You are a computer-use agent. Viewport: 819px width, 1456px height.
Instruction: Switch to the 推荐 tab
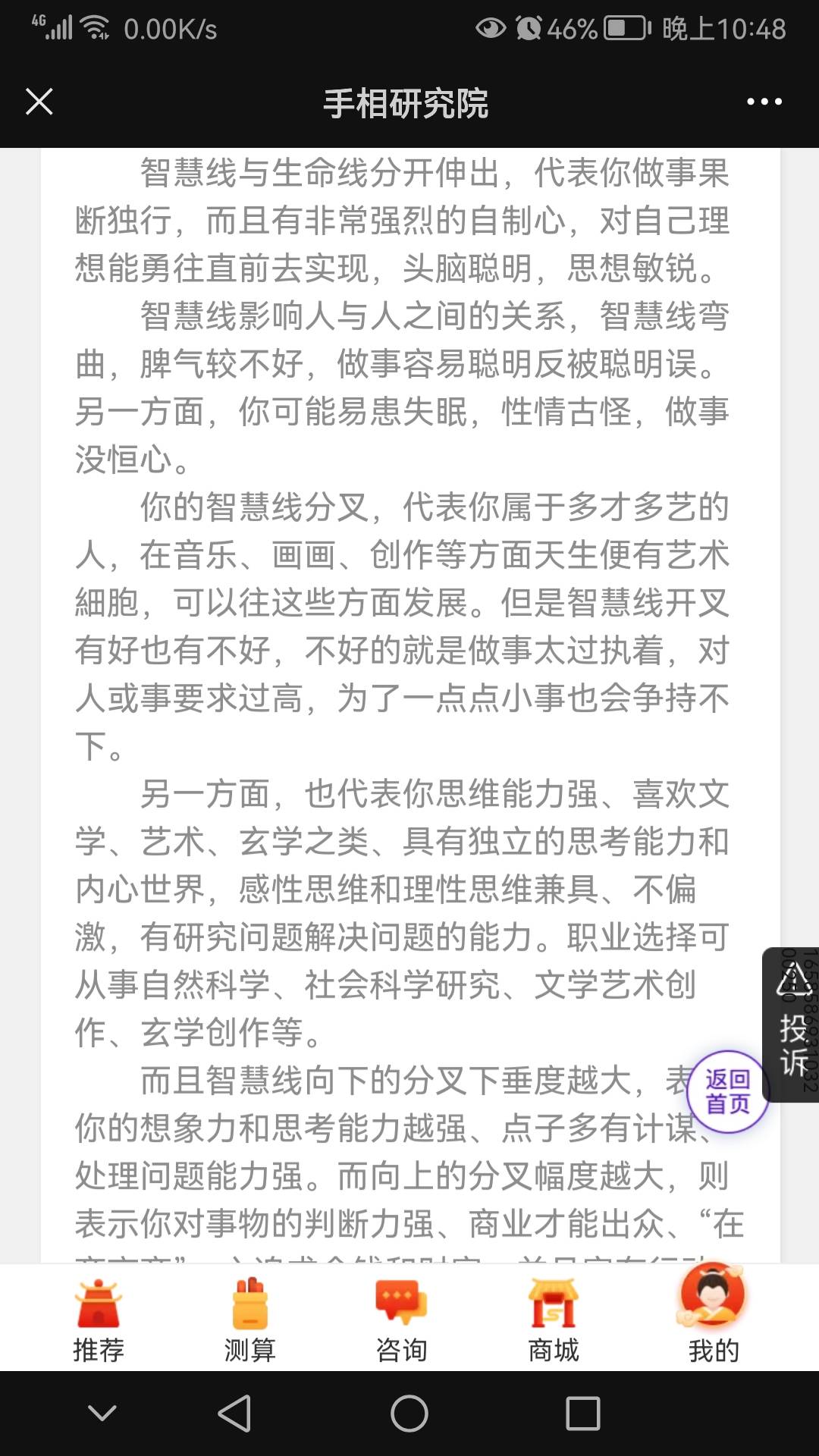[99, 1350]
